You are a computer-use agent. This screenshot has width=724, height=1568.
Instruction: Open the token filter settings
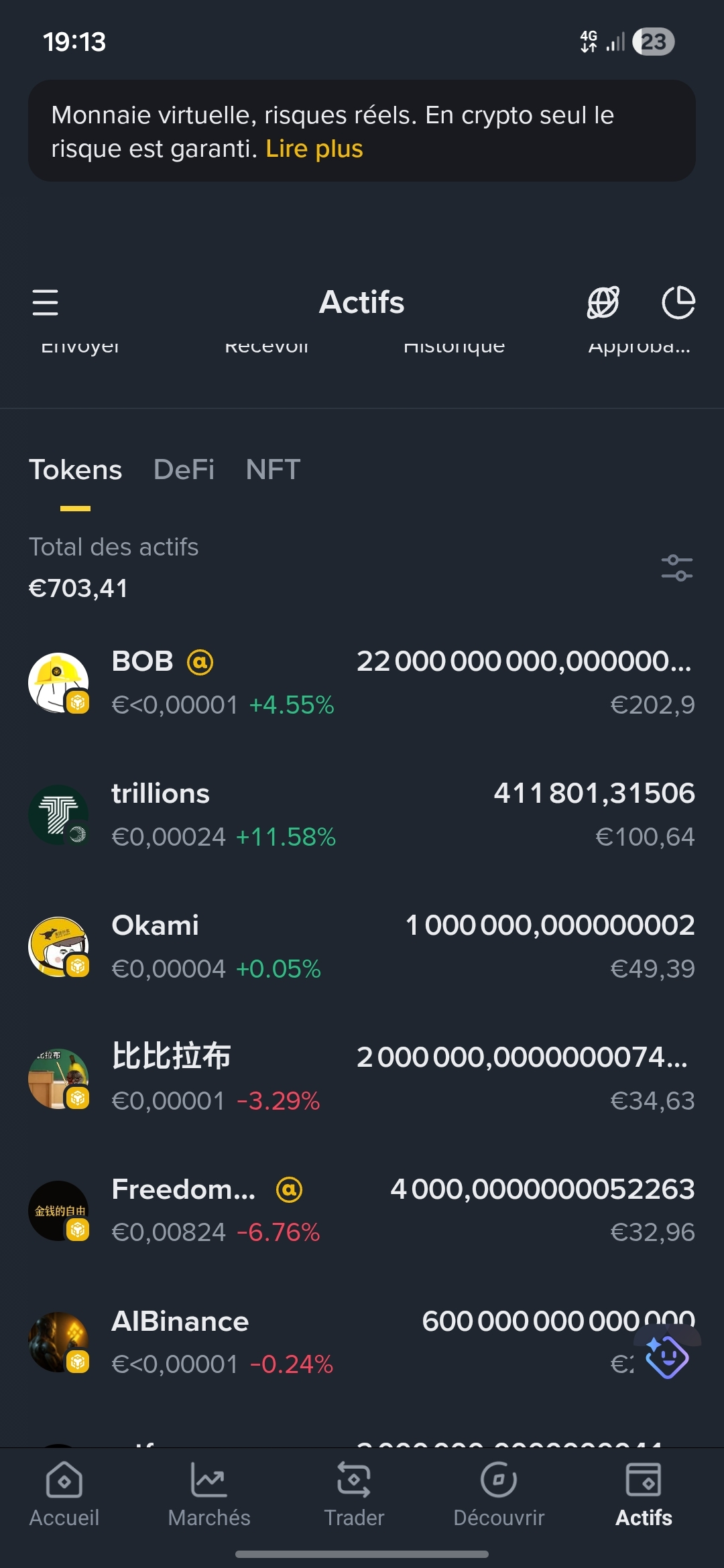(676, 568)
